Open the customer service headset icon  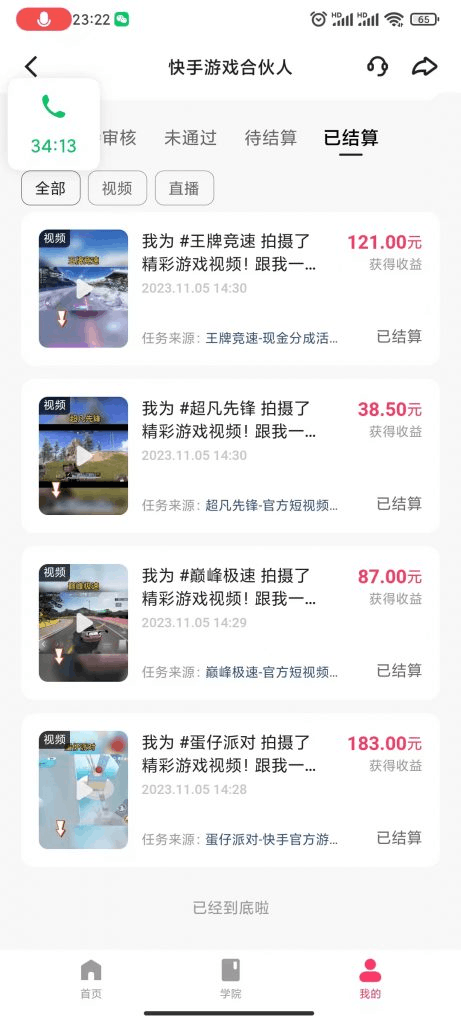click(377, 67)
